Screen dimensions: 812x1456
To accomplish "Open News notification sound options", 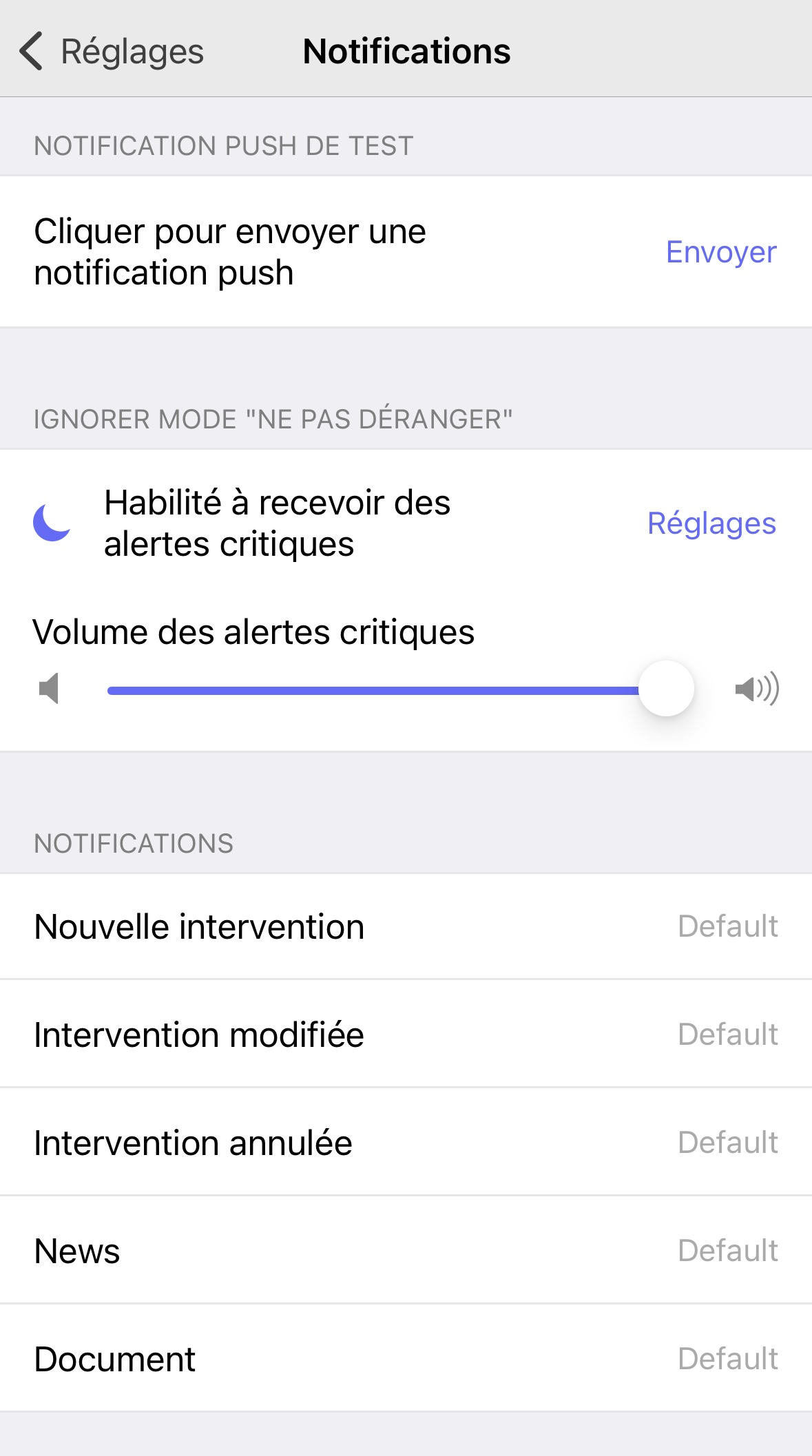I will point(406,1251).
